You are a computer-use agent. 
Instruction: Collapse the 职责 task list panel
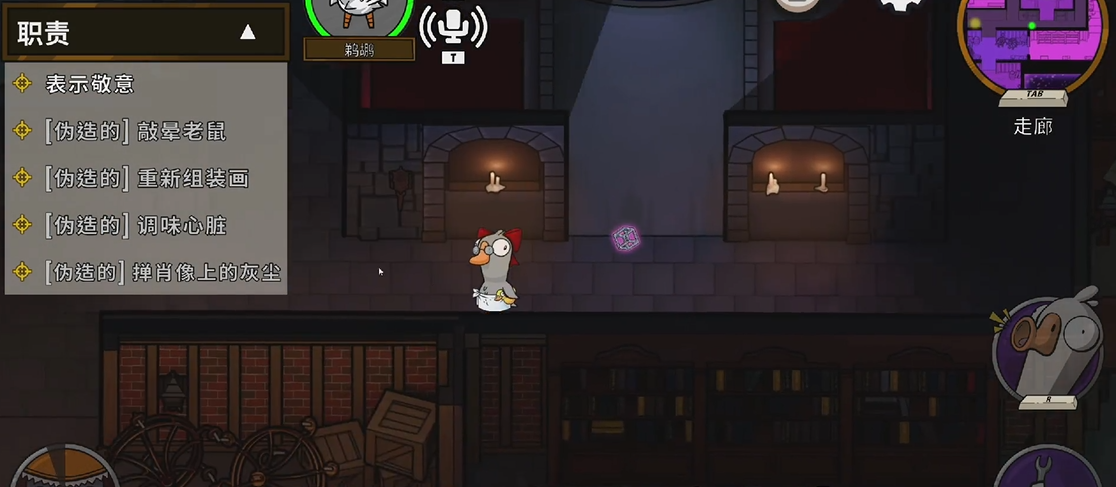point(248,32)
